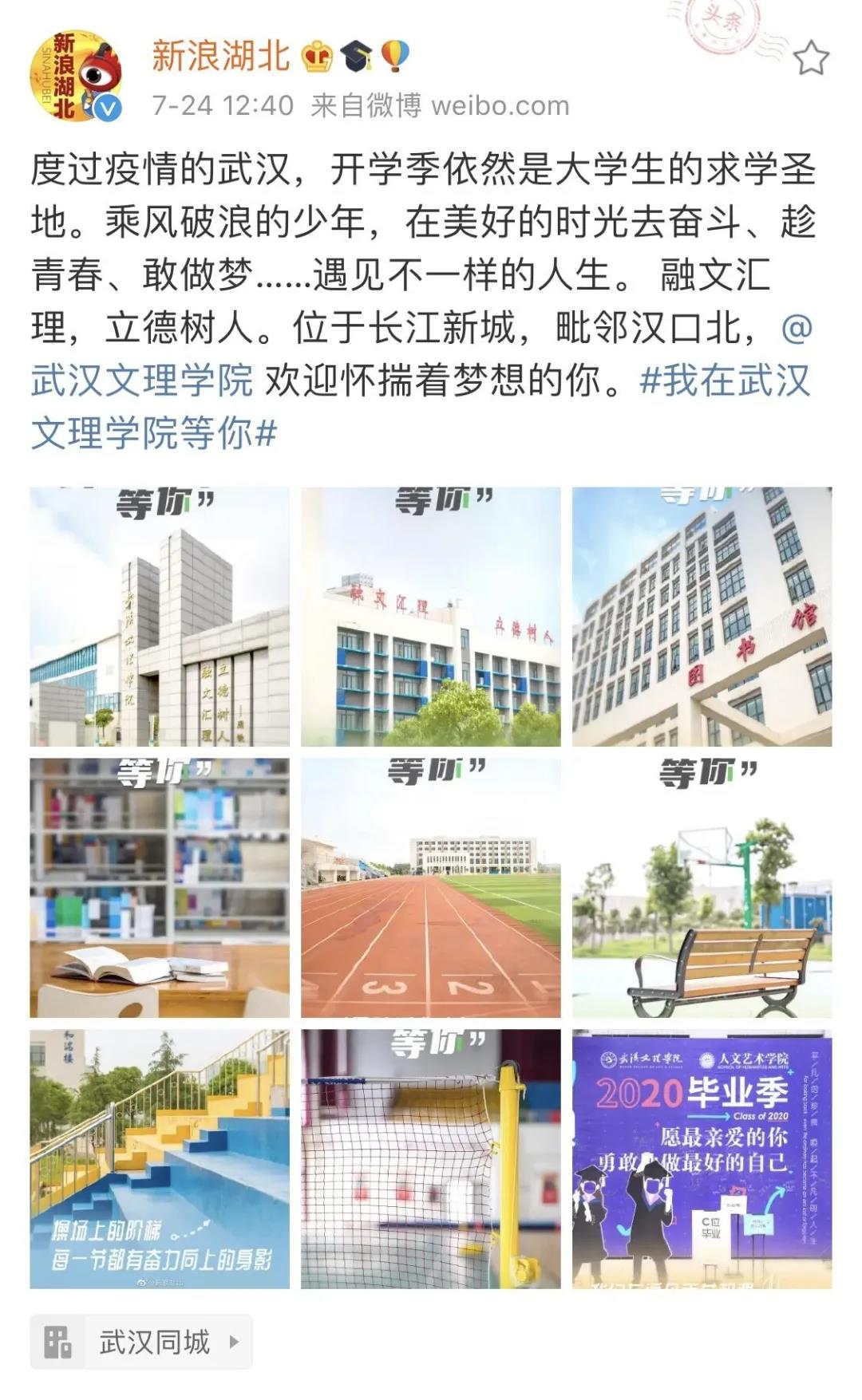Tap the 新浪湖北 account name
Image resolution: width=862 pixels, height=1400 pixels.
coord(220,57)
